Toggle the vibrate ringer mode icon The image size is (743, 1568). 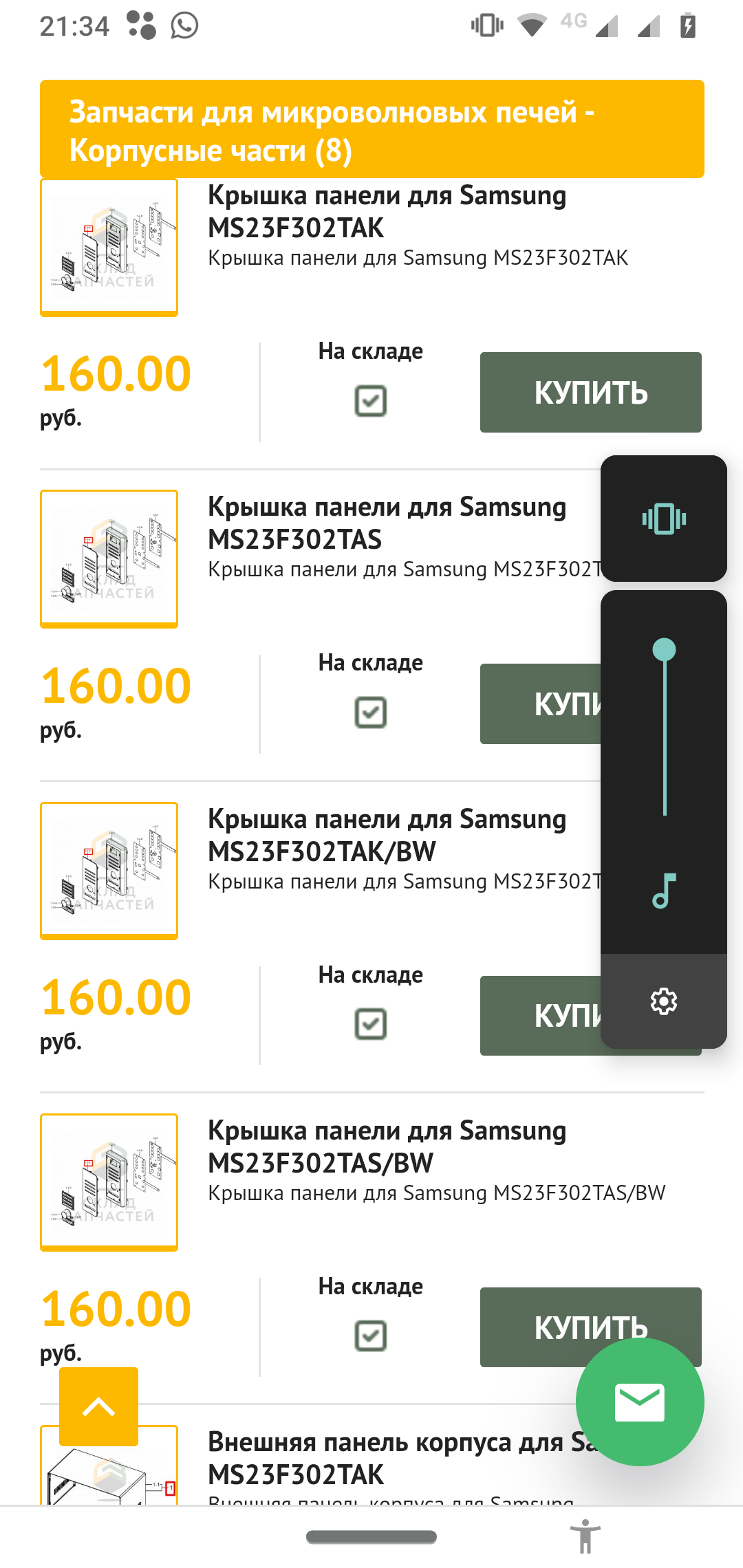664,519
